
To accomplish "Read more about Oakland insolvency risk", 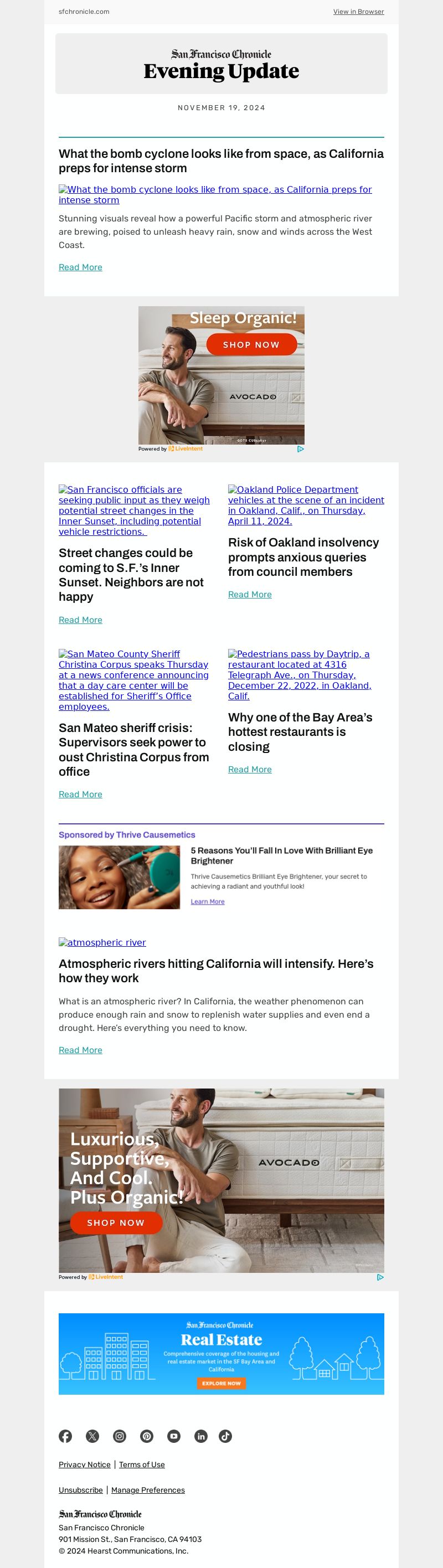I will pos(250,595).
